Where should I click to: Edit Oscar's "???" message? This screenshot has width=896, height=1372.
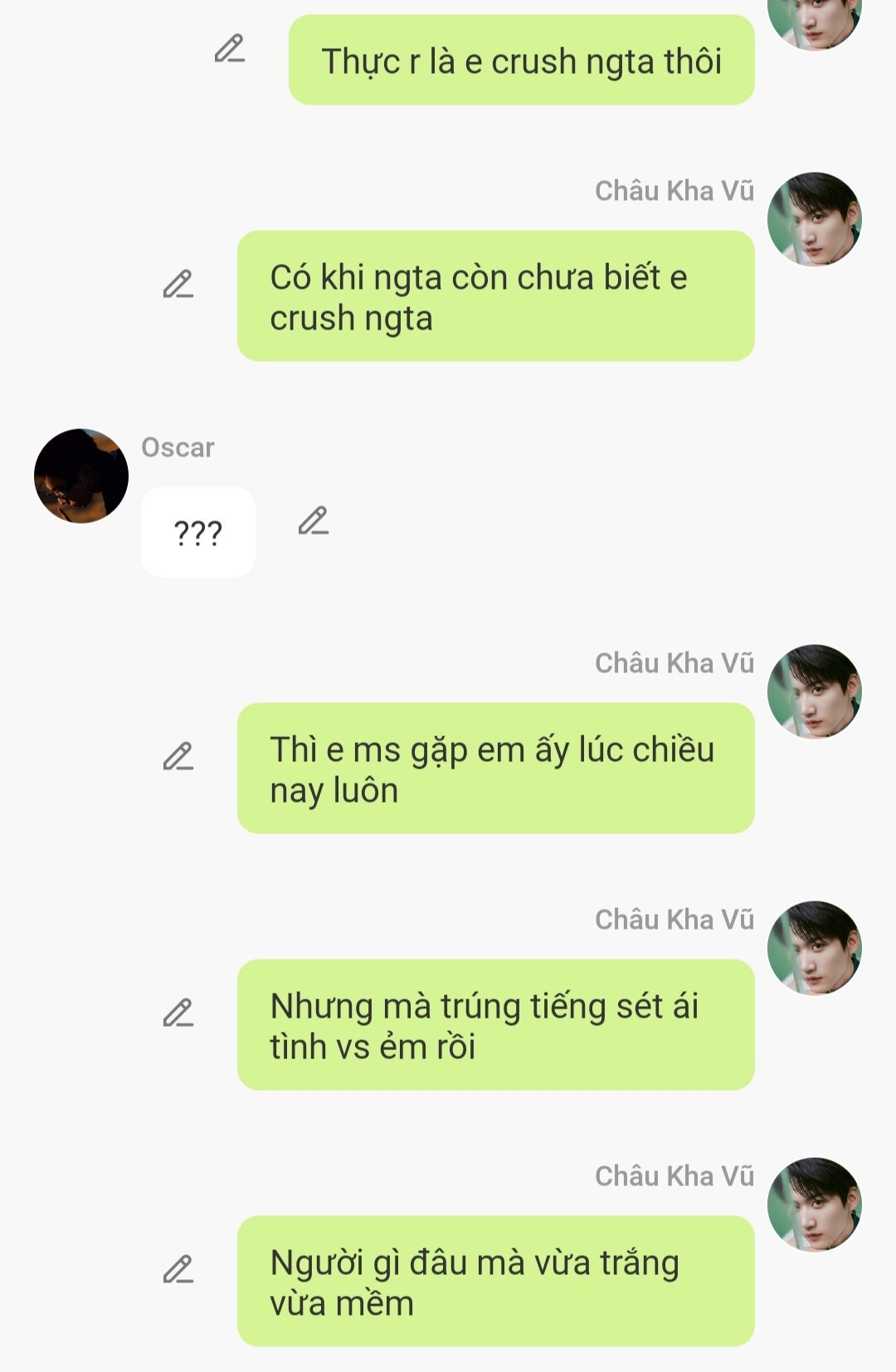[x=313, y=521]
